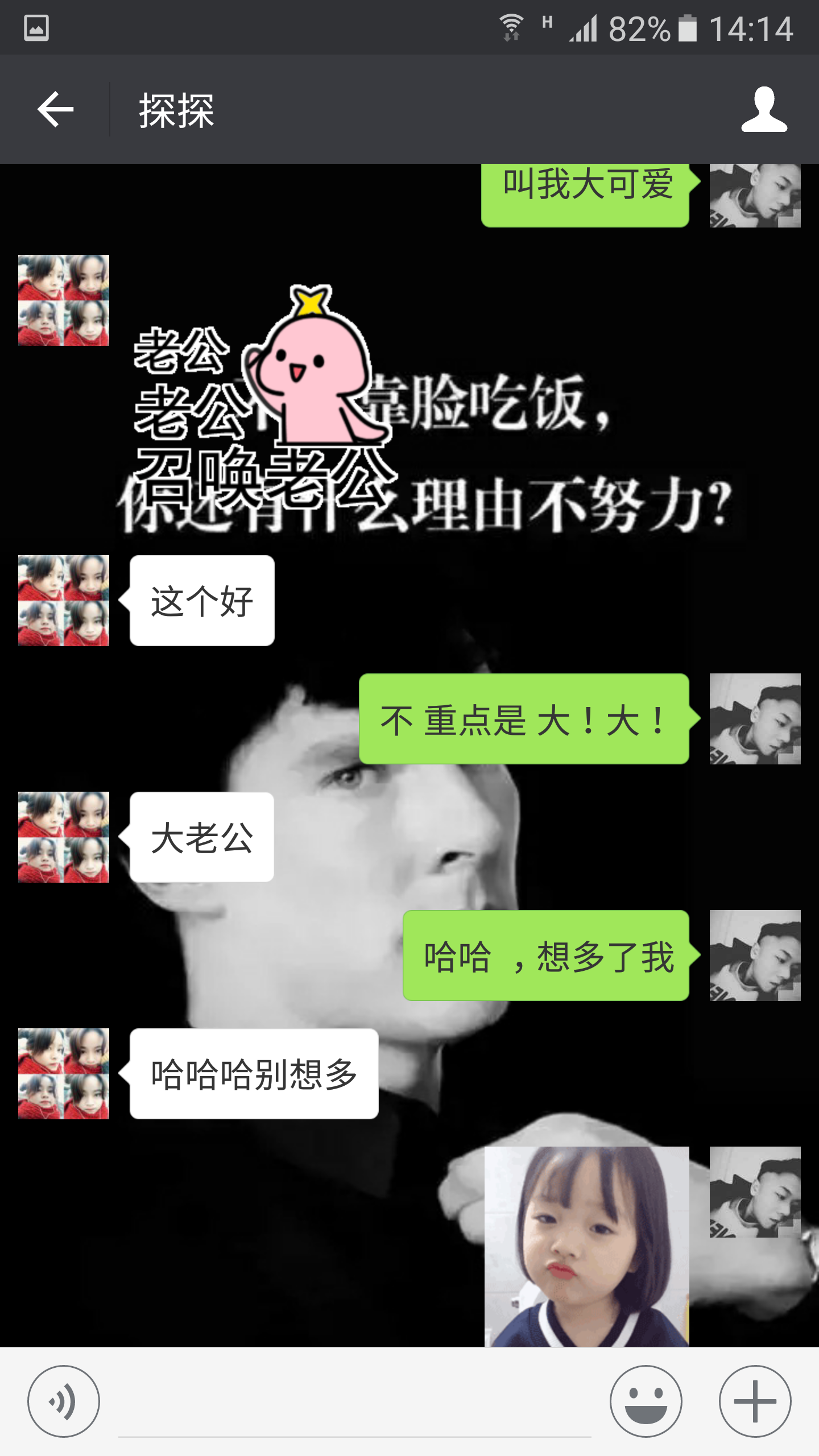
Task: Go back from the 探探 chat
Action: pos(55,109)
